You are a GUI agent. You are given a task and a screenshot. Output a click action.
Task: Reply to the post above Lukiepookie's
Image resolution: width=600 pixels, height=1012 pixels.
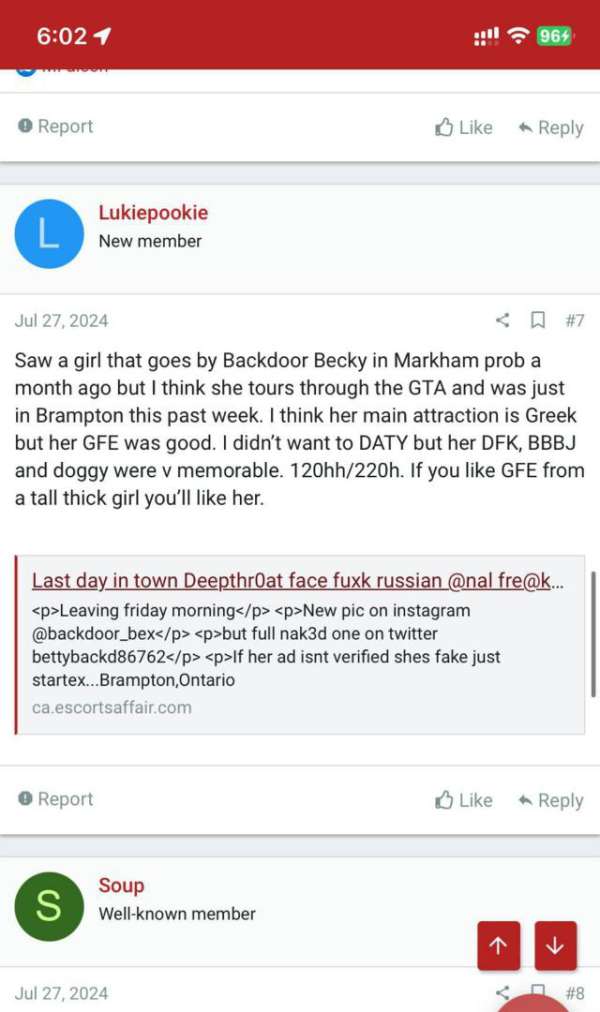coord(550,127)
